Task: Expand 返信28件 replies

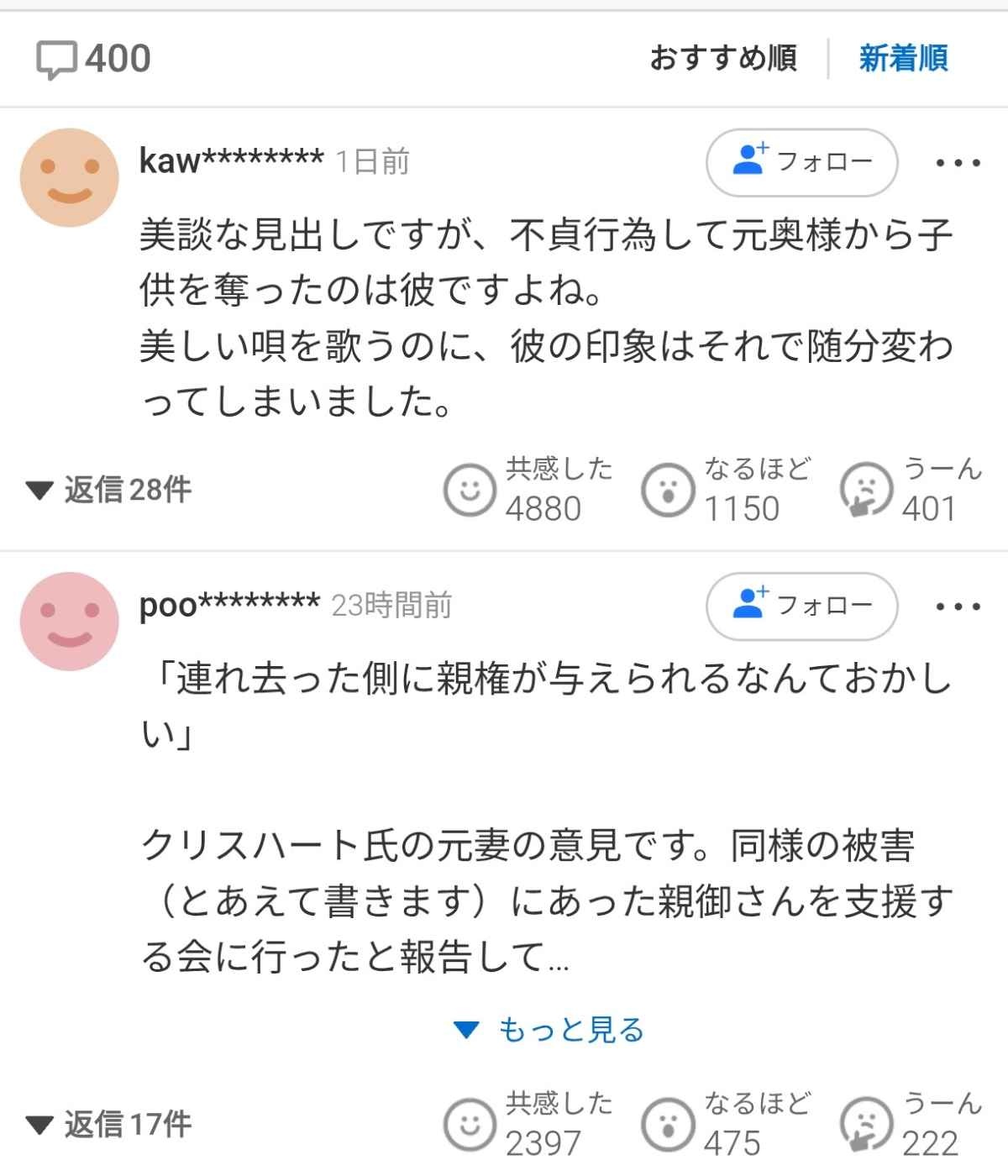Action: (109, 489)
